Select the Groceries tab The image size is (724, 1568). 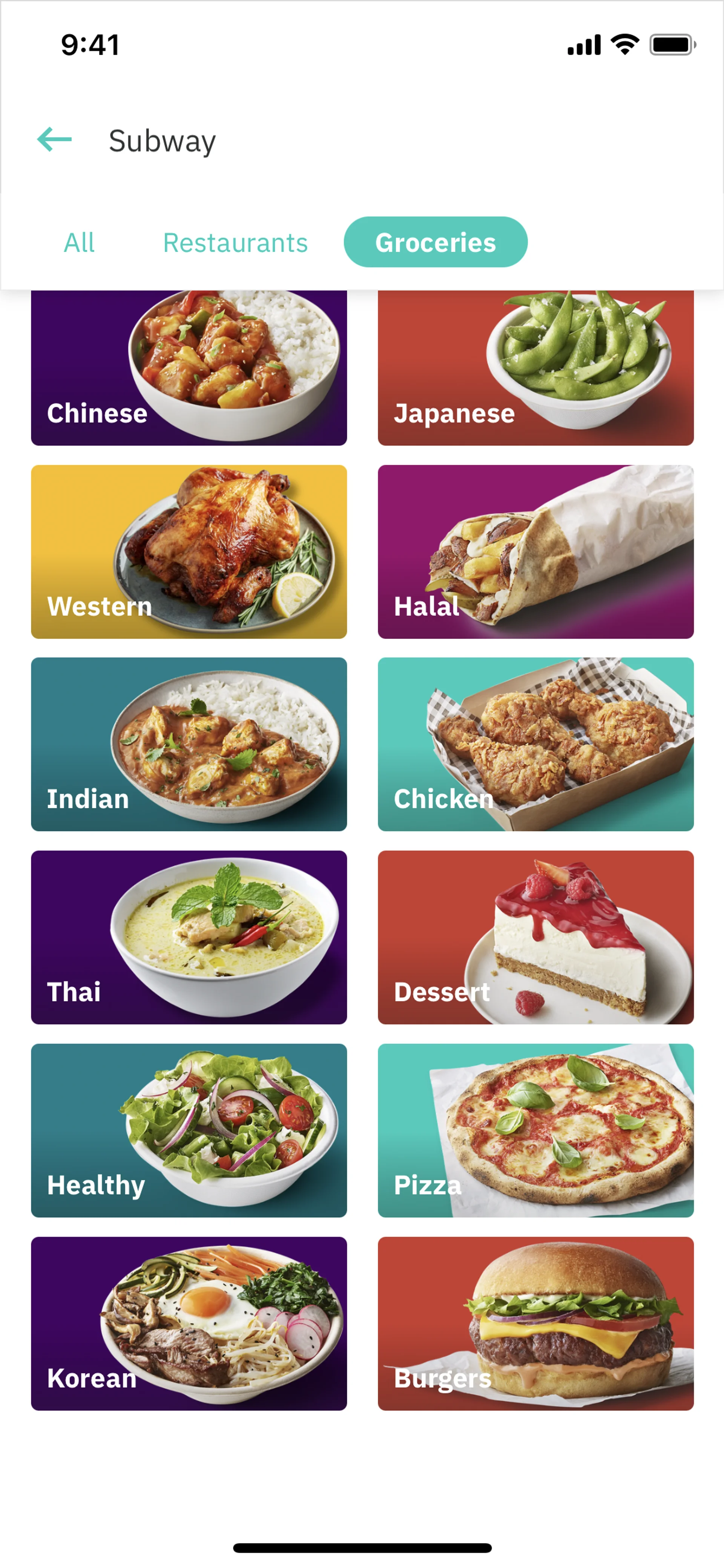pyautogui.click(x=435, y=242)
